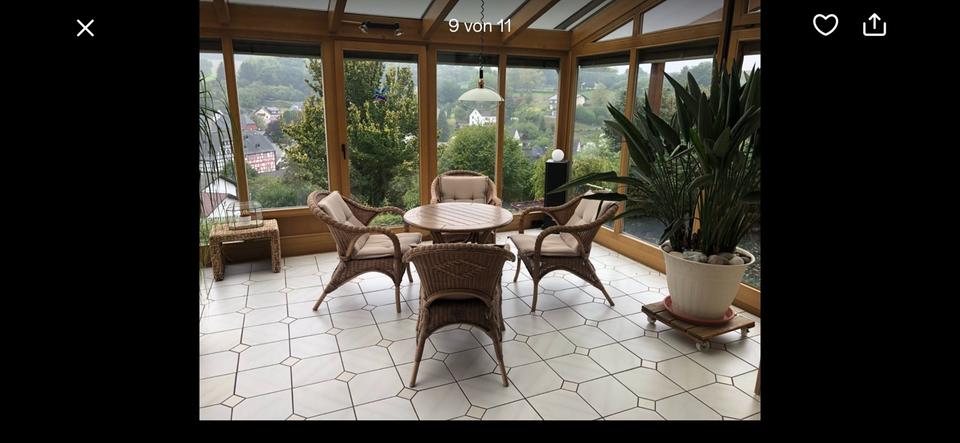
Task: Share this listing photo
Action: coord(874,25)
